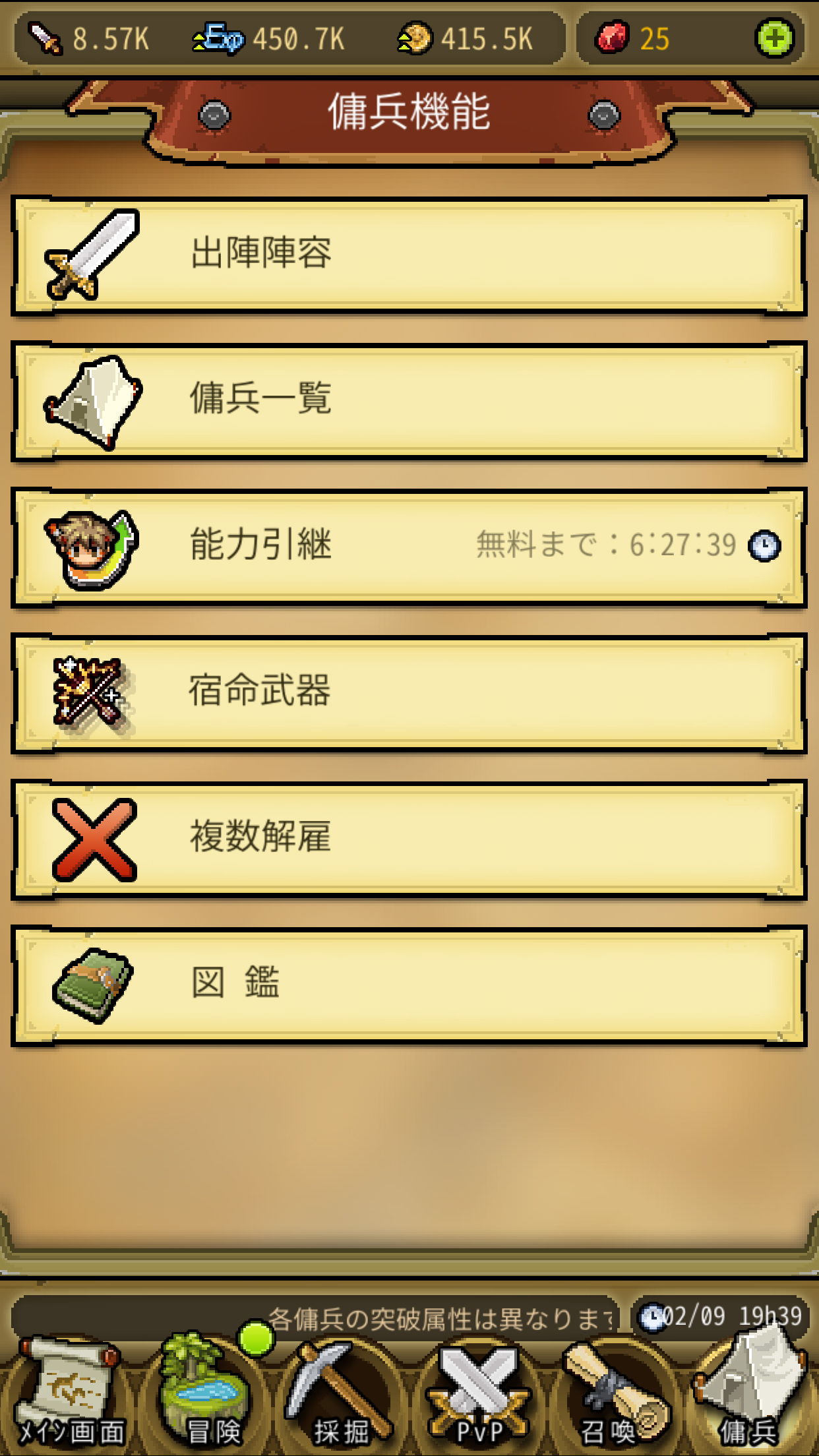Select the 傭兵 mercenary tab
This screenshot has width=819, height=1456.
tap(749, 1395)
